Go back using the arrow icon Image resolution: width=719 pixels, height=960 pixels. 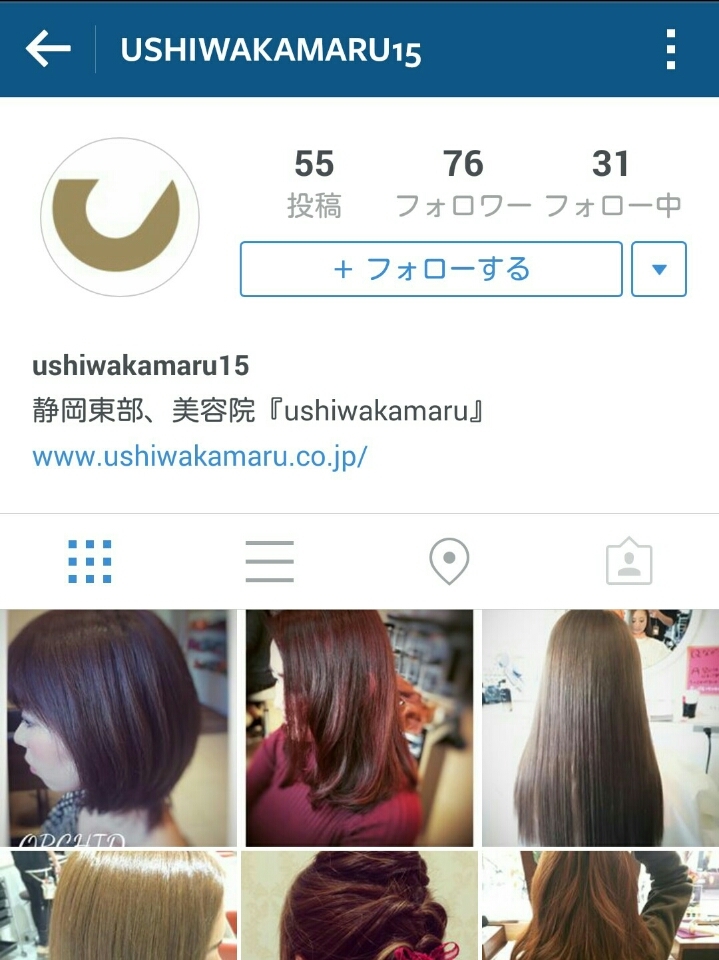[48, 49]
